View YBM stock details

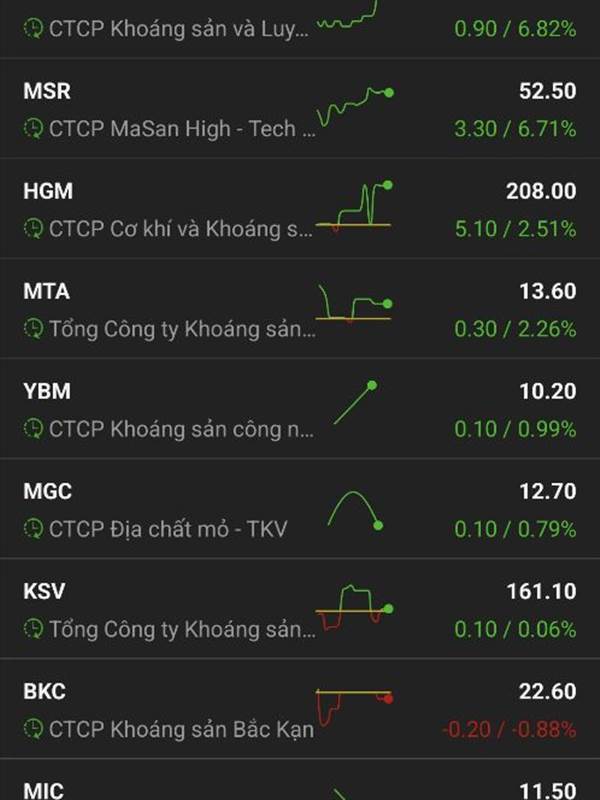pos(300,409)
